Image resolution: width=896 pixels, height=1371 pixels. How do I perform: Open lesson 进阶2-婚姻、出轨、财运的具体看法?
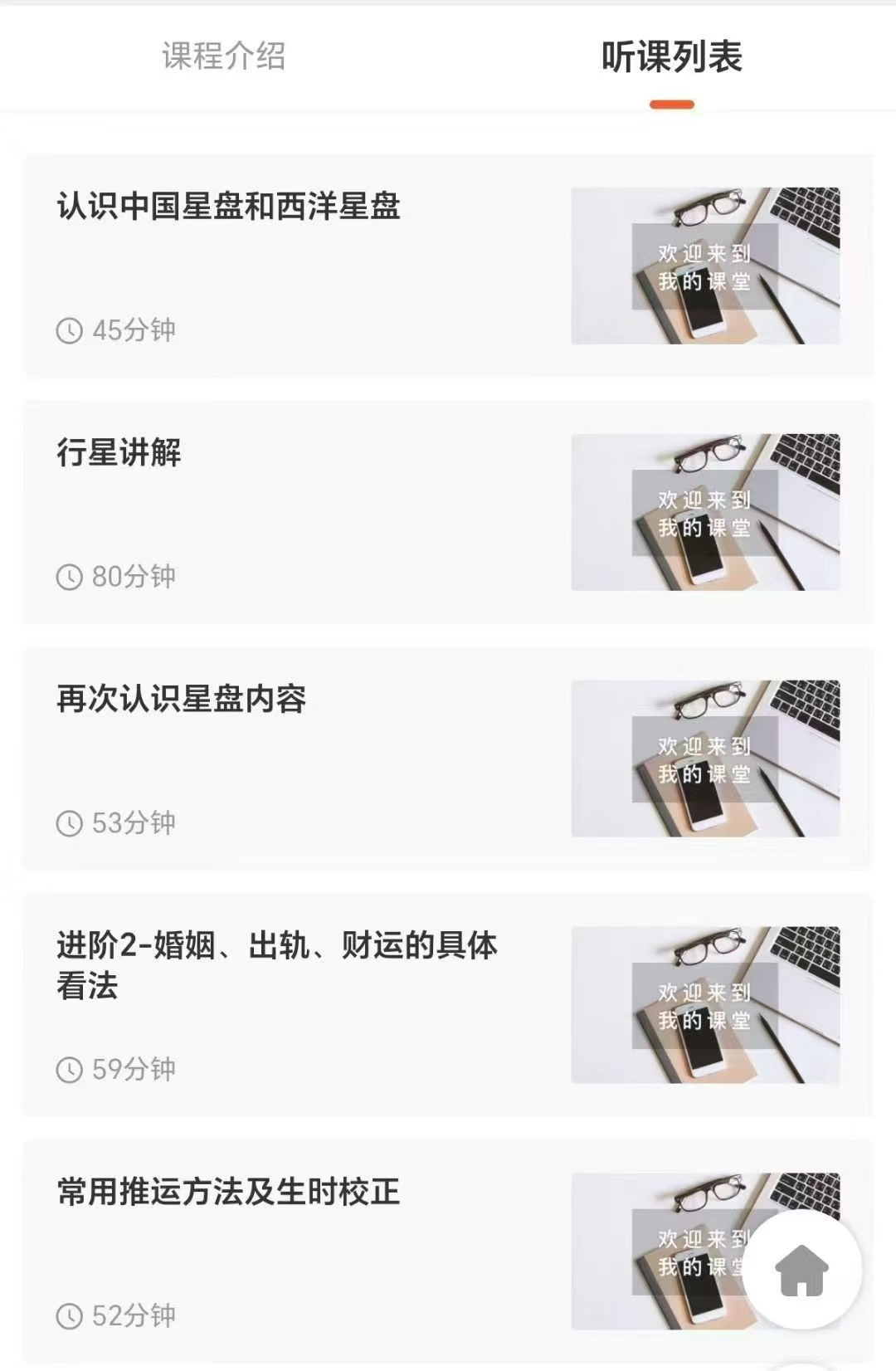[x=276, y=964]
